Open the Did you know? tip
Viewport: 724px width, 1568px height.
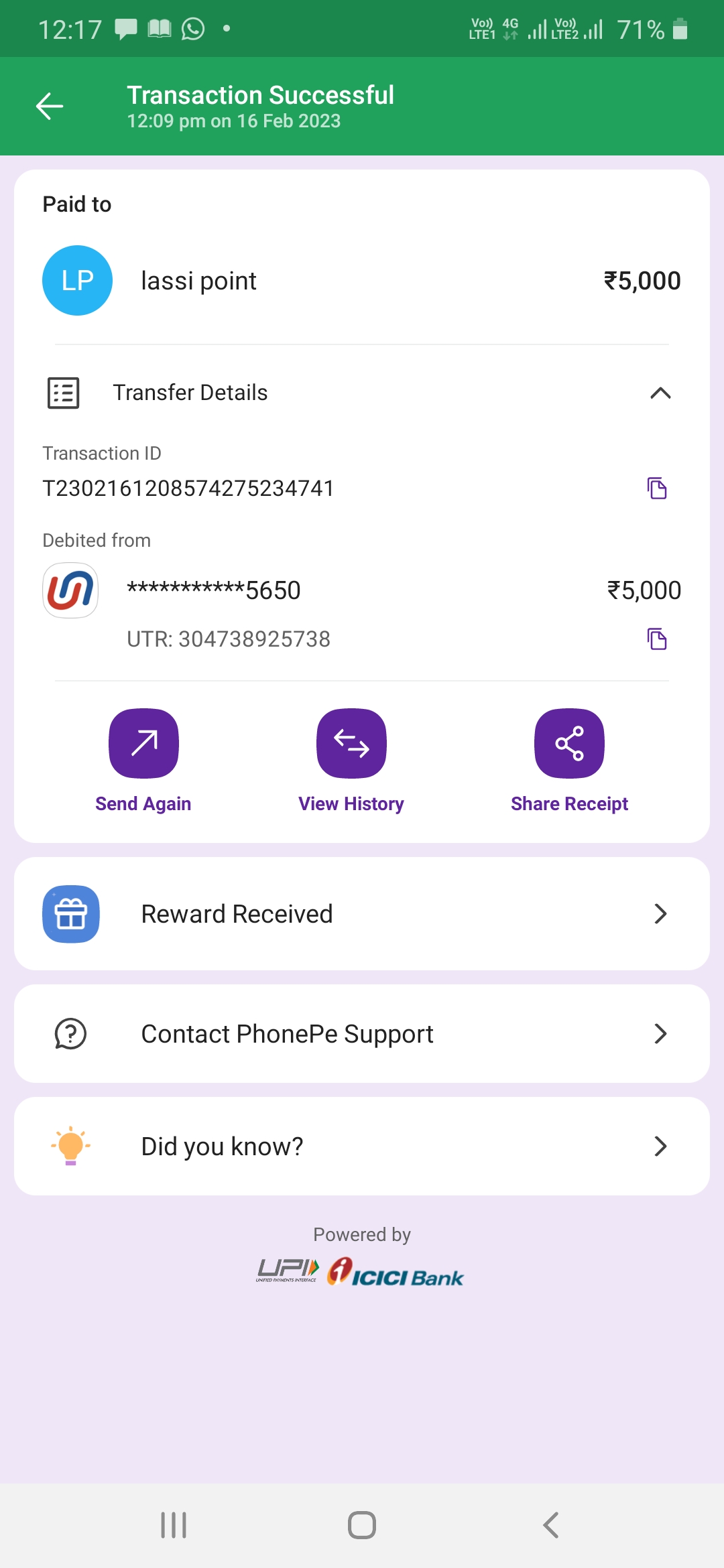click(362, 1147)
